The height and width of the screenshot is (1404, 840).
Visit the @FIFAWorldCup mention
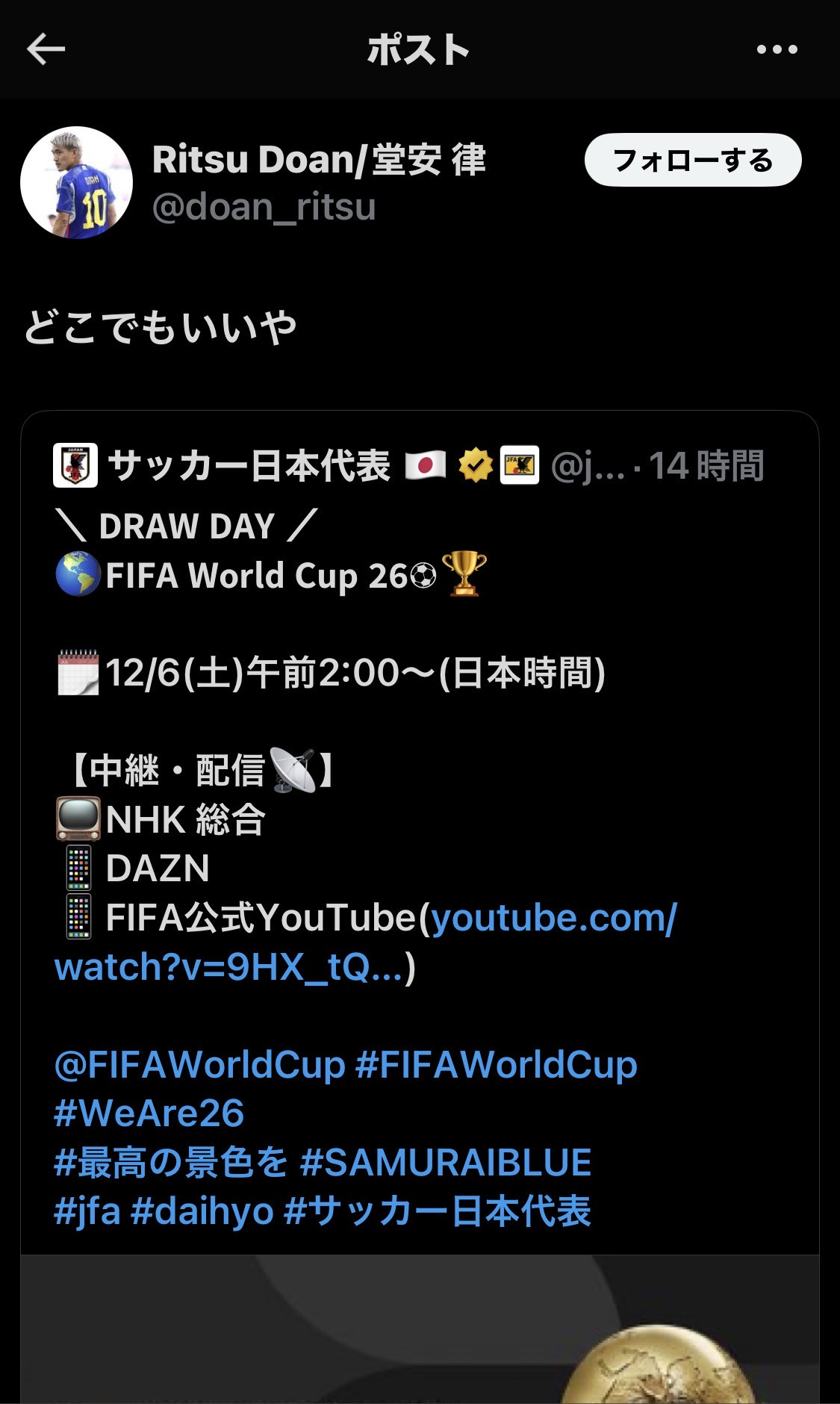tap(199, 1065)
